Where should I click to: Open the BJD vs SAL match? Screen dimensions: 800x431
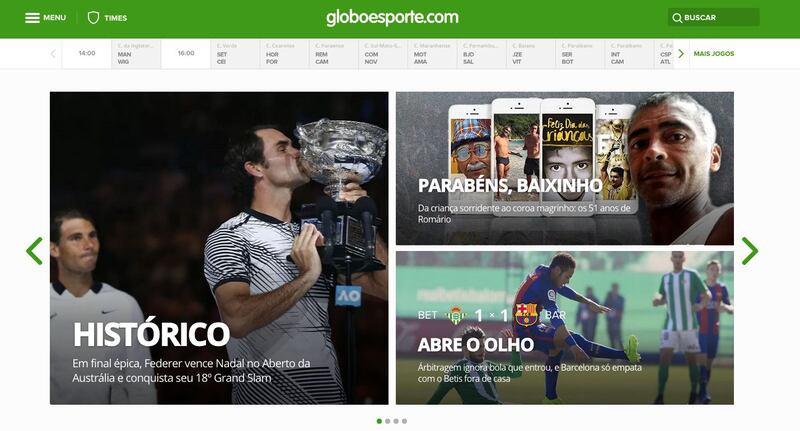(480, 54)
